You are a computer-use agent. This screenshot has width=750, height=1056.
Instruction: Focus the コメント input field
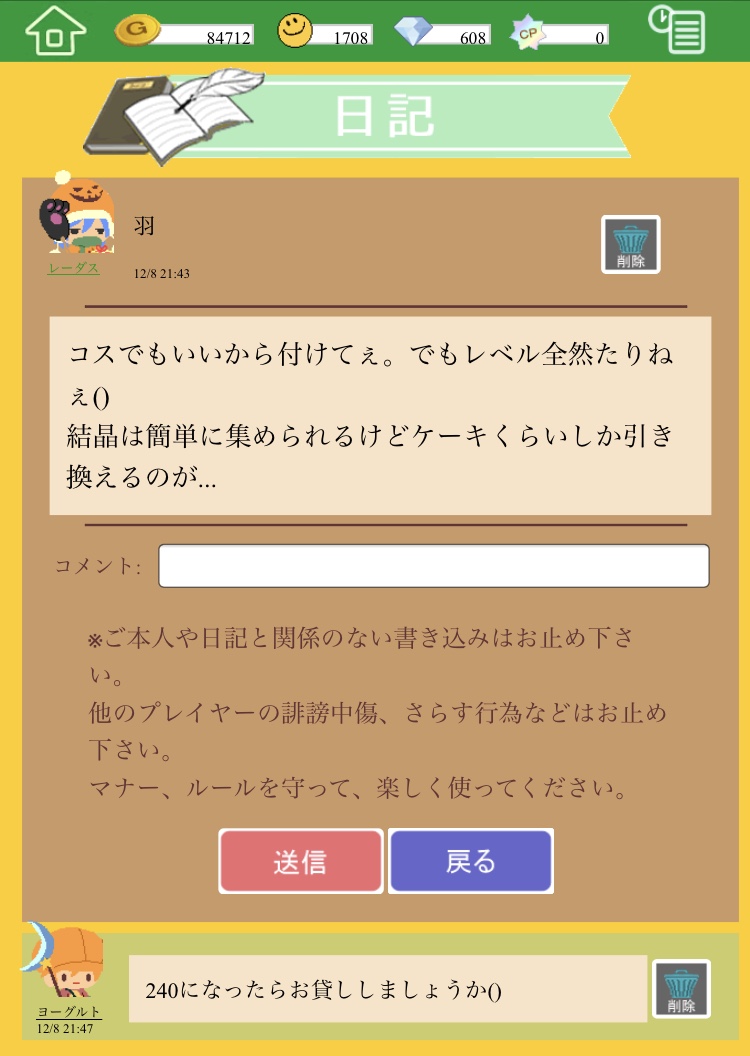pos(433,566)
